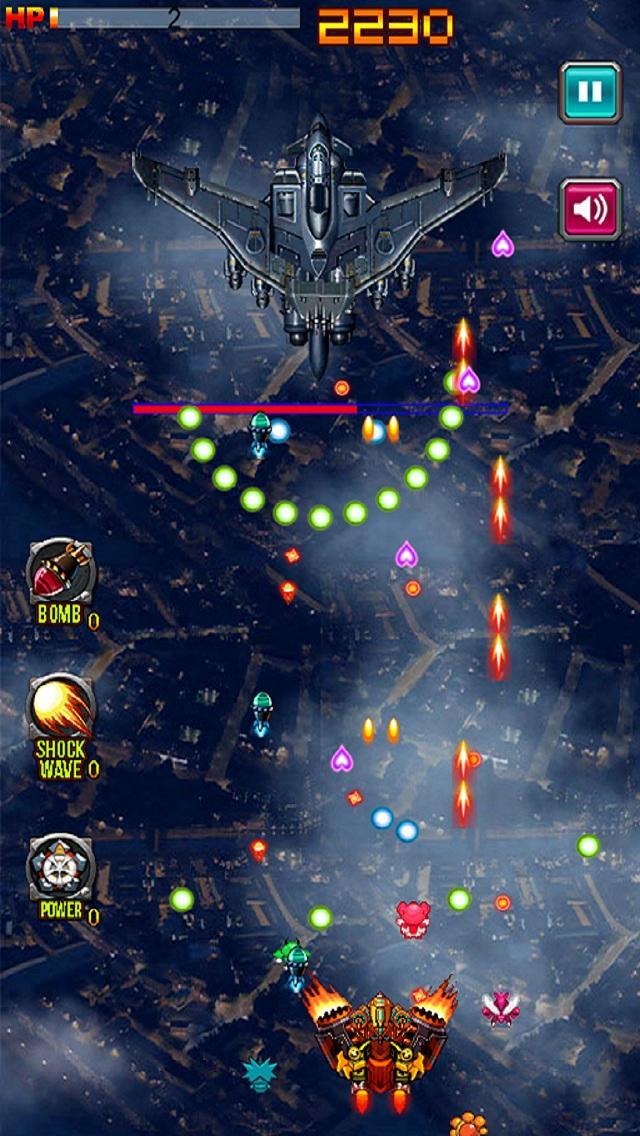Pause the game
640x1136 pixels.
coord(590,93)
